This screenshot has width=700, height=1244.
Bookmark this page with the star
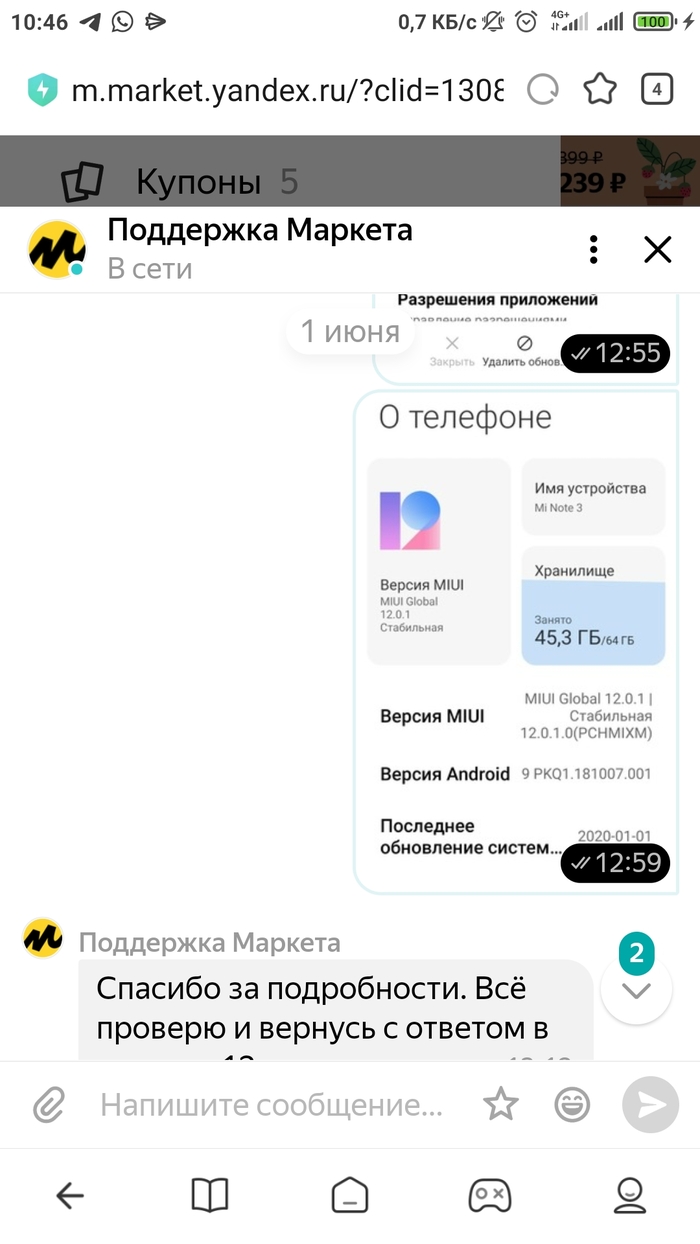[600, 90]
